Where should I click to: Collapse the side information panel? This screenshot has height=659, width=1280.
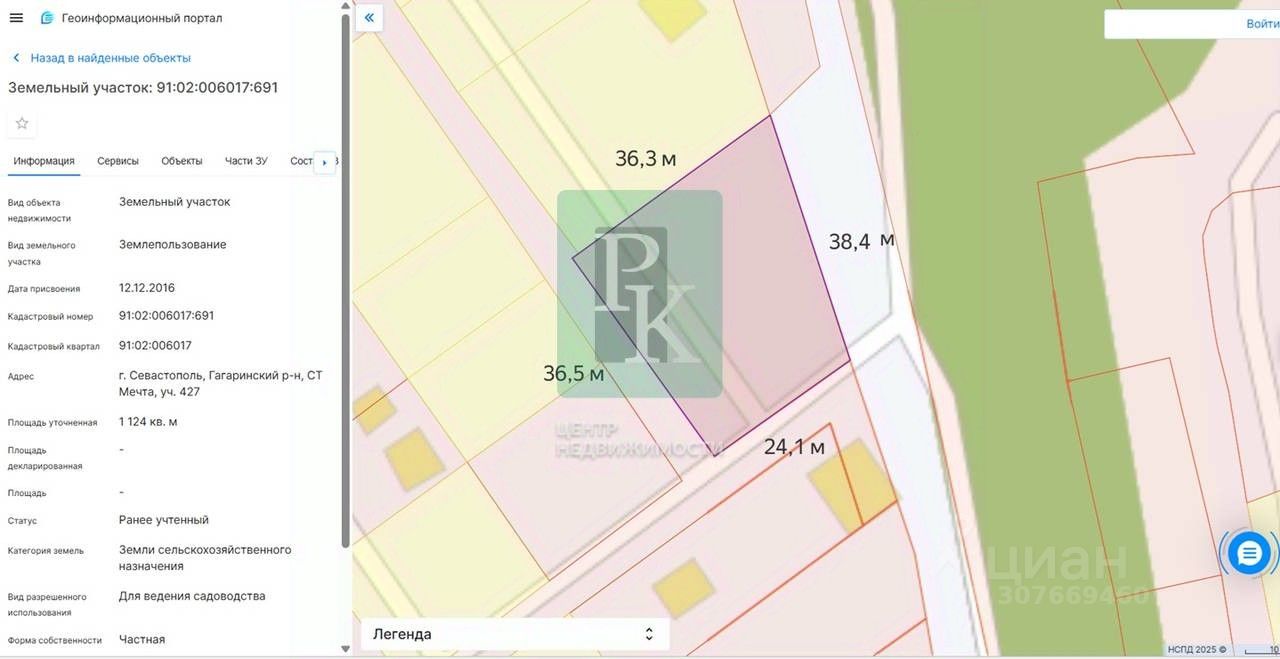[369, 18]
